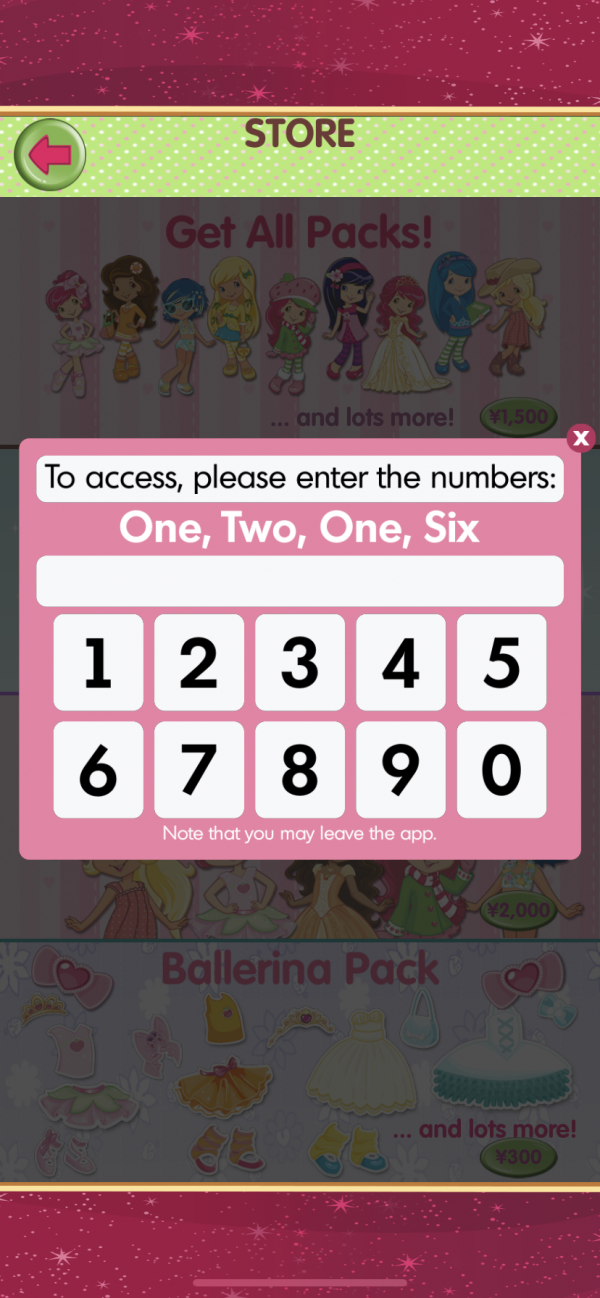The height and width of the screenshot is (1298, 600).
Task: Tap the number 7 key
Action: (x=199, y=769)
